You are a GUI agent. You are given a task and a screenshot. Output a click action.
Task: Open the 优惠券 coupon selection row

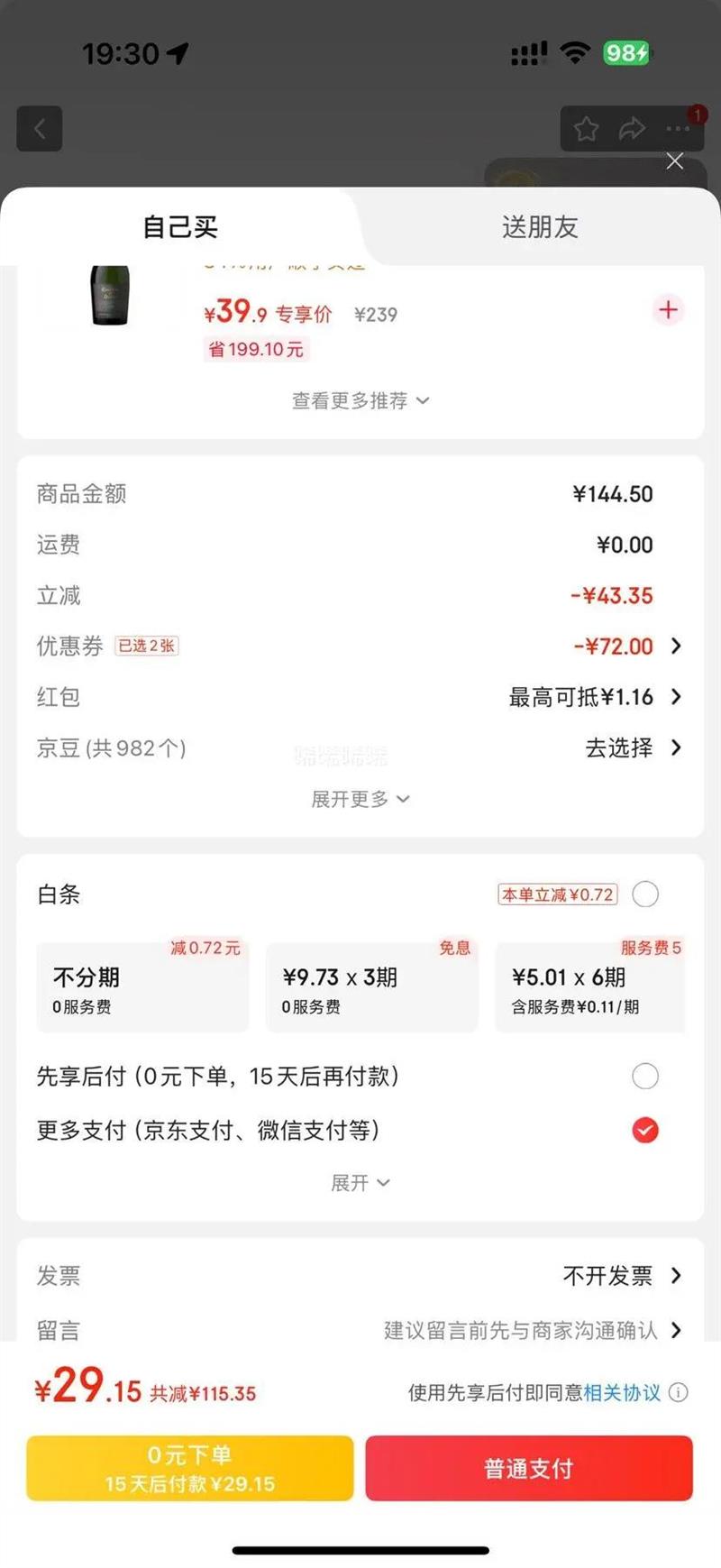point(360,646)
